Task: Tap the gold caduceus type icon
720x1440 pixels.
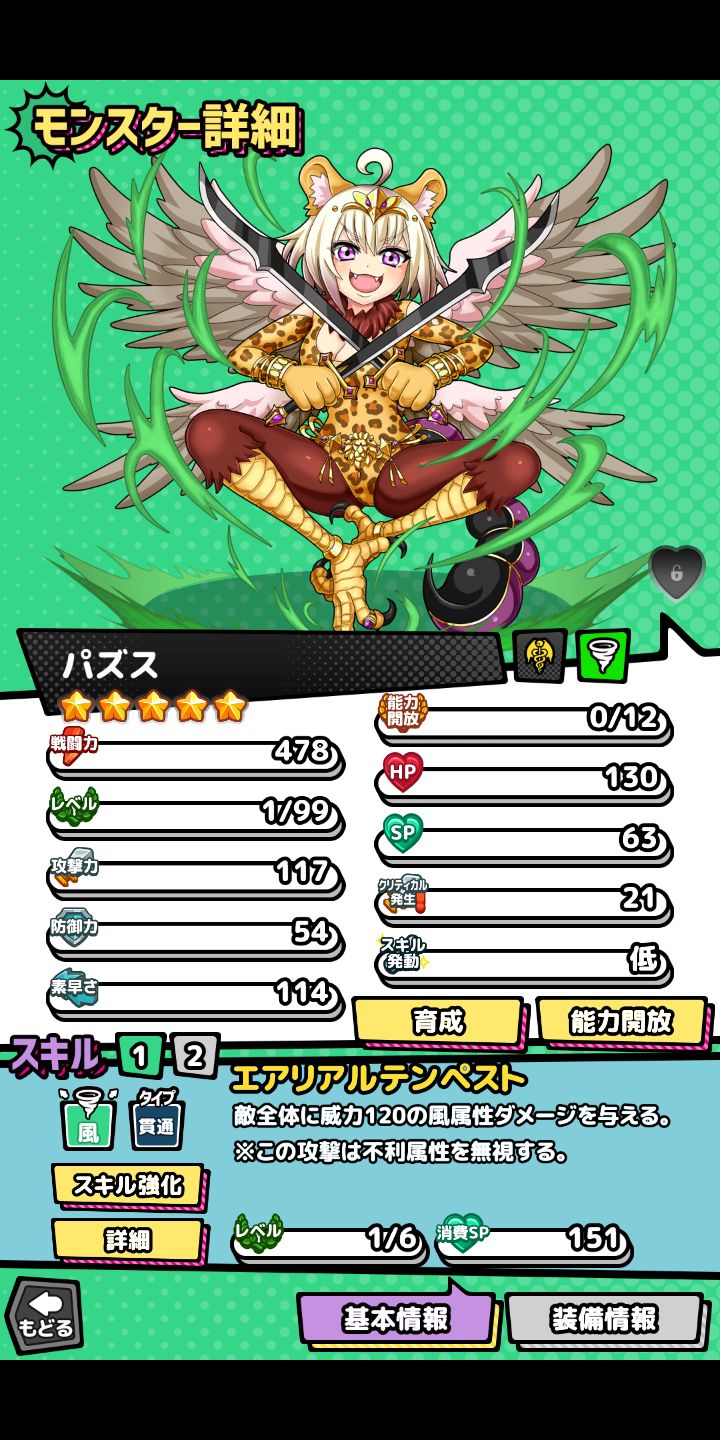Action: coord(540,657)
